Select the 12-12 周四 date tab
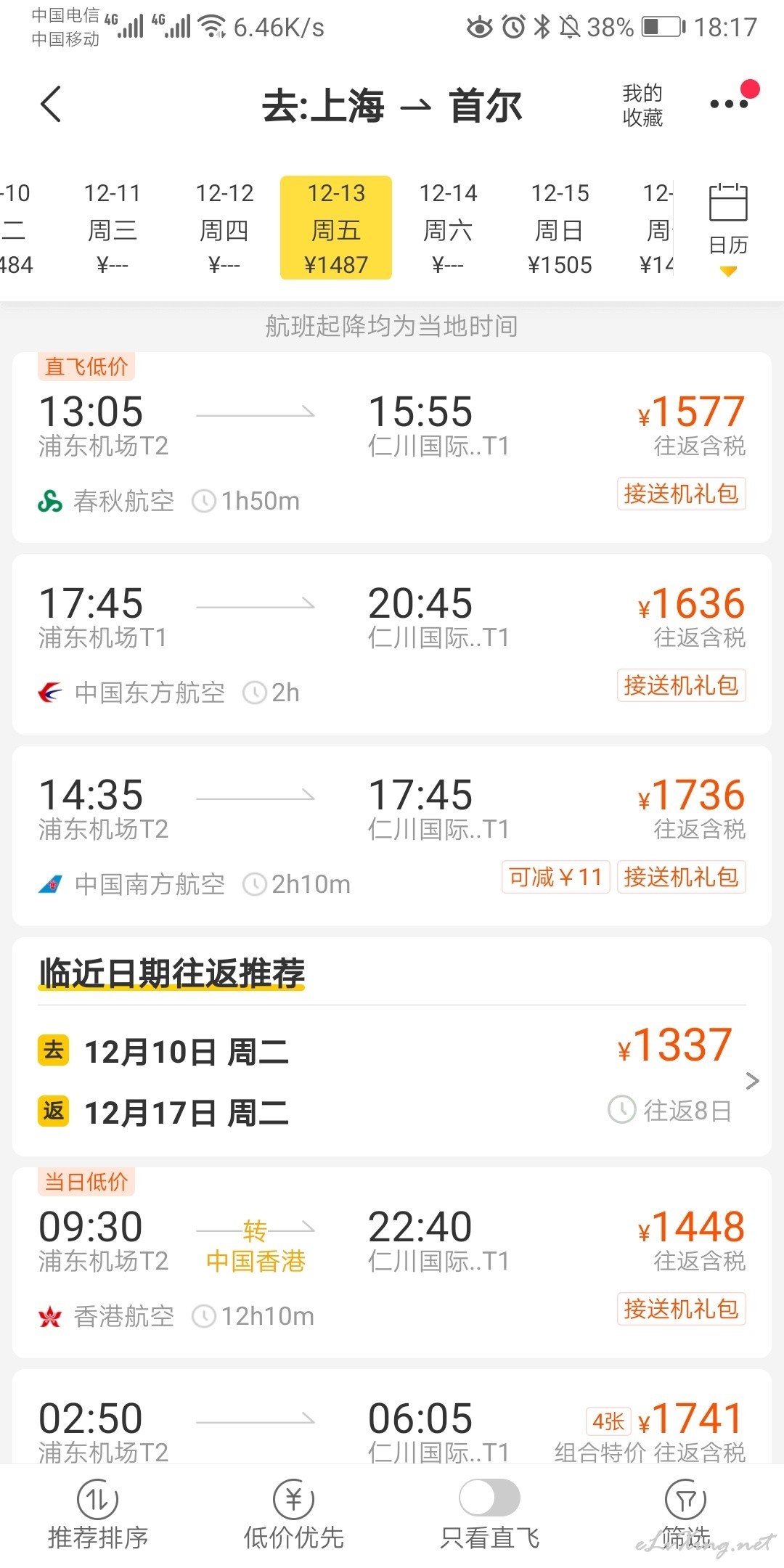 pos(224,228)
